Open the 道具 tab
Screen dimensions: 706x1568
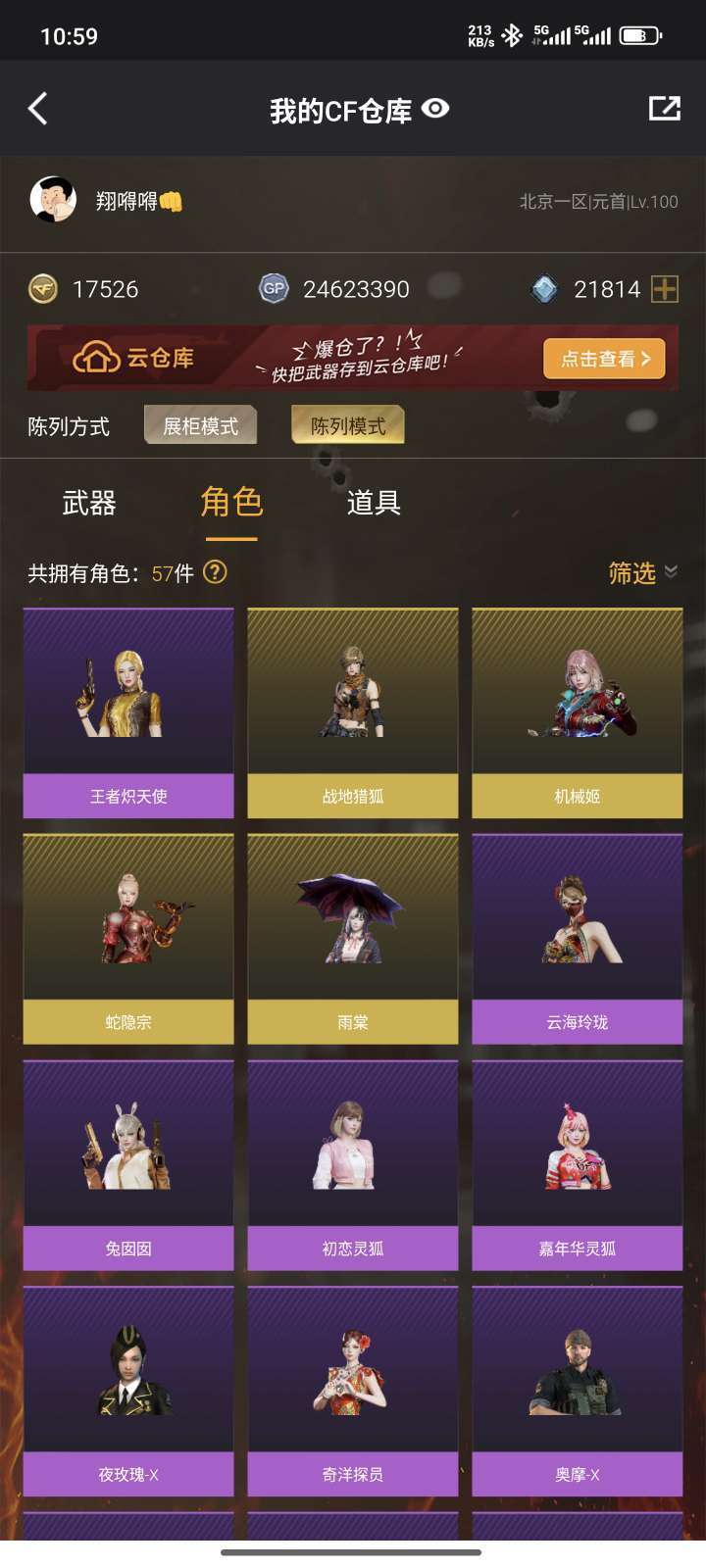click(374, 503)
